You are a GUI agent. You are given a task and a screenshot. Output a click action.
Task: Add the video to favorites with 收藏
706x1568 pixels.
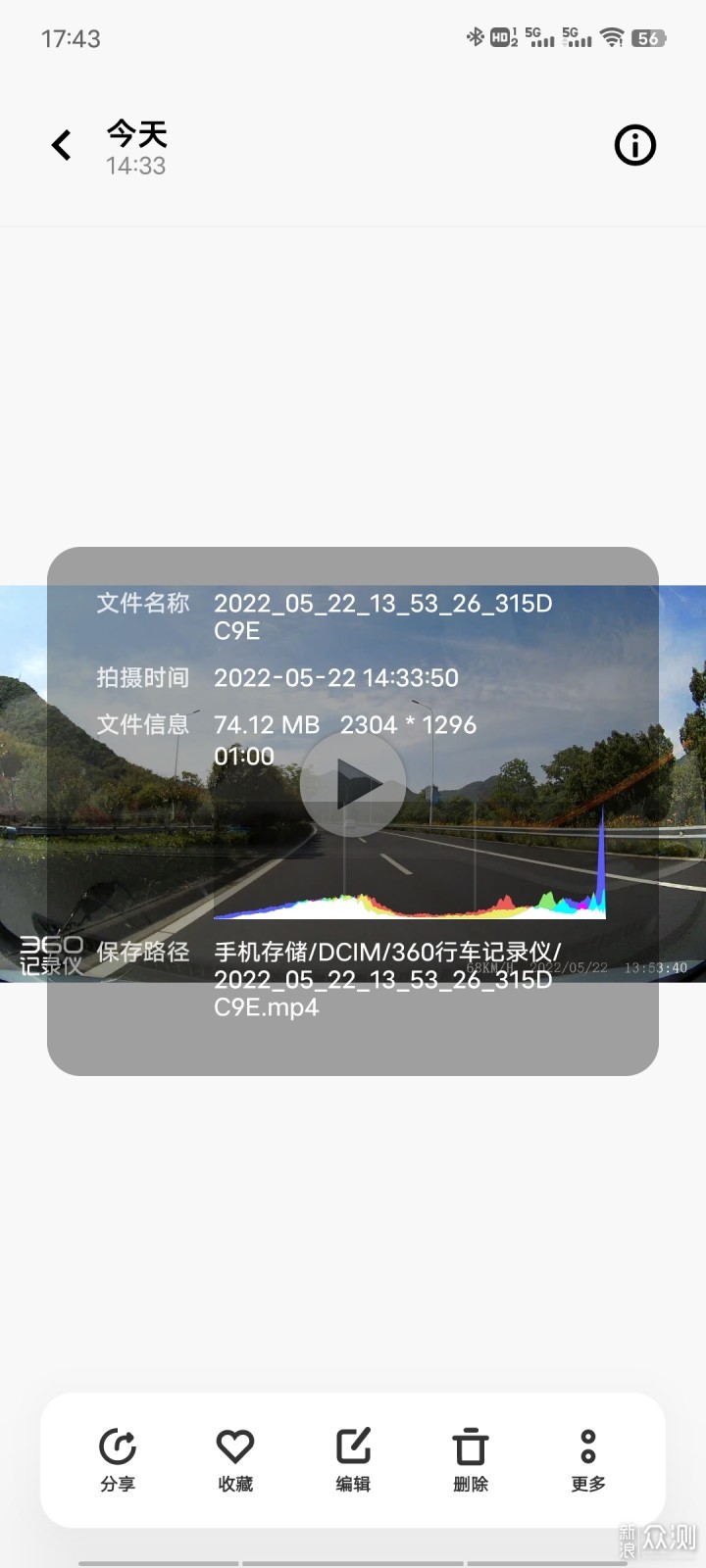[235, 1458]
